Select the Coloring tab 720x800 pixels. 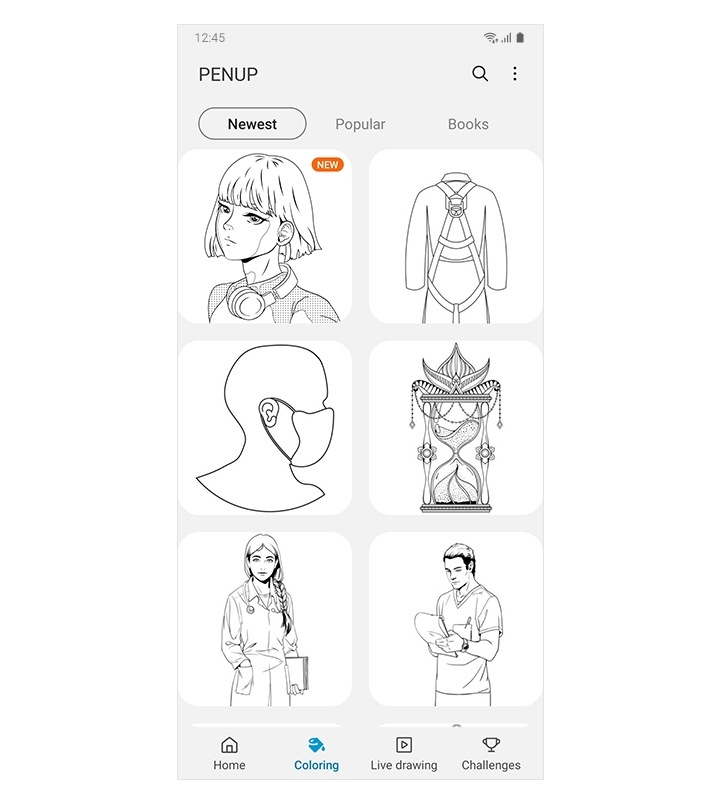[316, 753]
